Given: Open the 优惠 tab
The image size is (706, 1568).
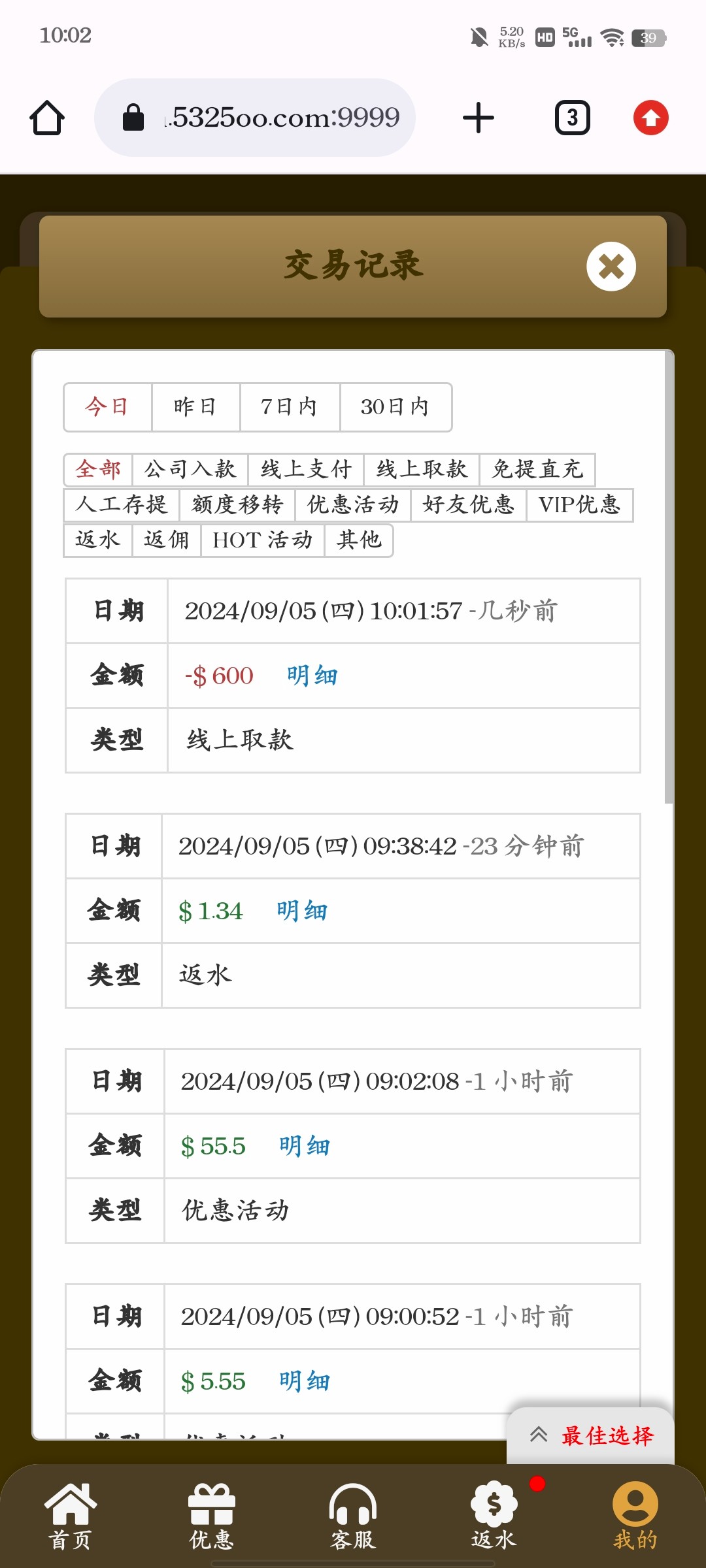Looking at the screenshot, I should [x=211, y=1516].
